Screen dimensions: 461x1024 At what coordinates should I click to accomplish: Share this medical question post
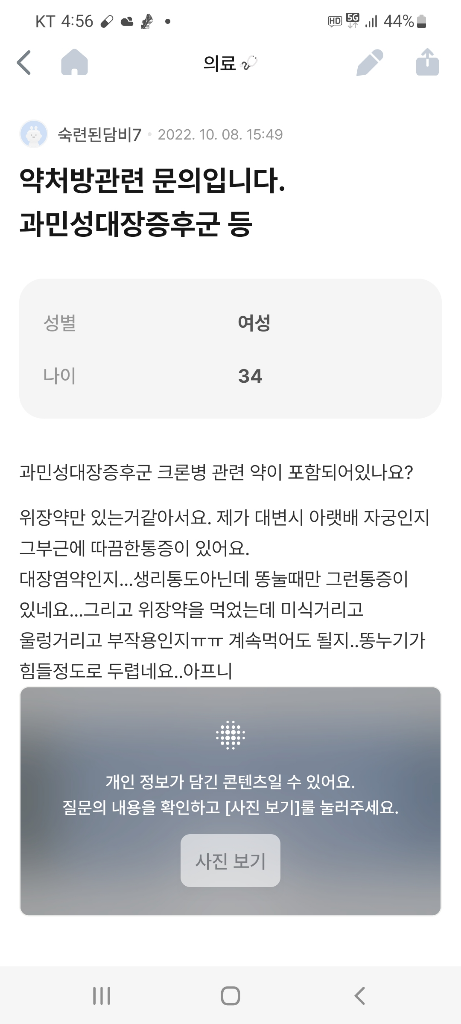[428, 63]
